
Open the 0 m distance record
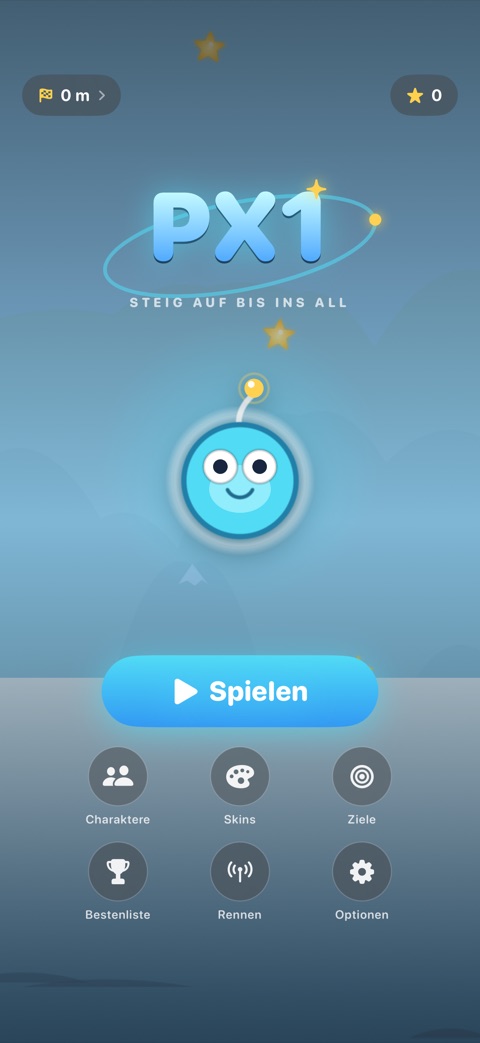[72, 95]
